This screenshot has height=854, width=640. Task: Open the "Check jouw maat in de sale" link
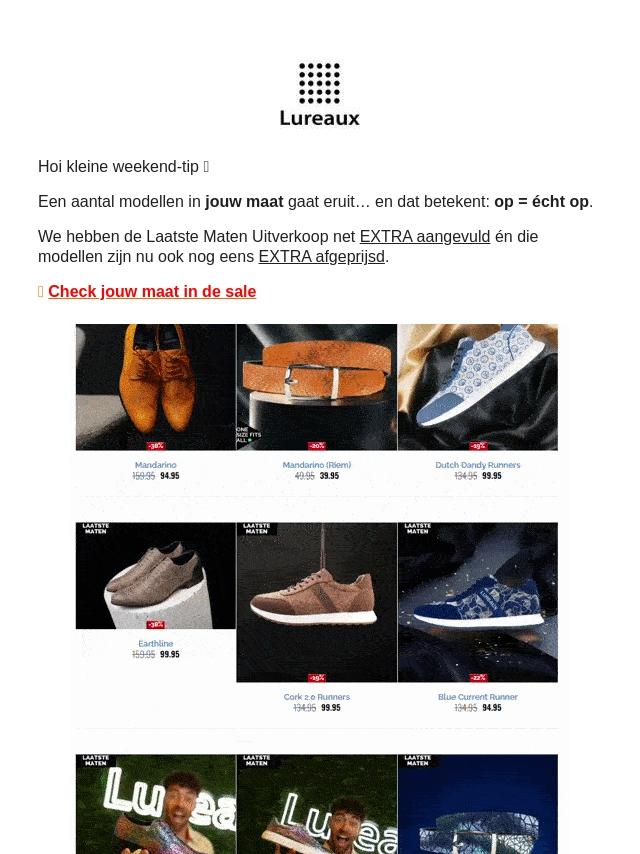tap(152, 291)
